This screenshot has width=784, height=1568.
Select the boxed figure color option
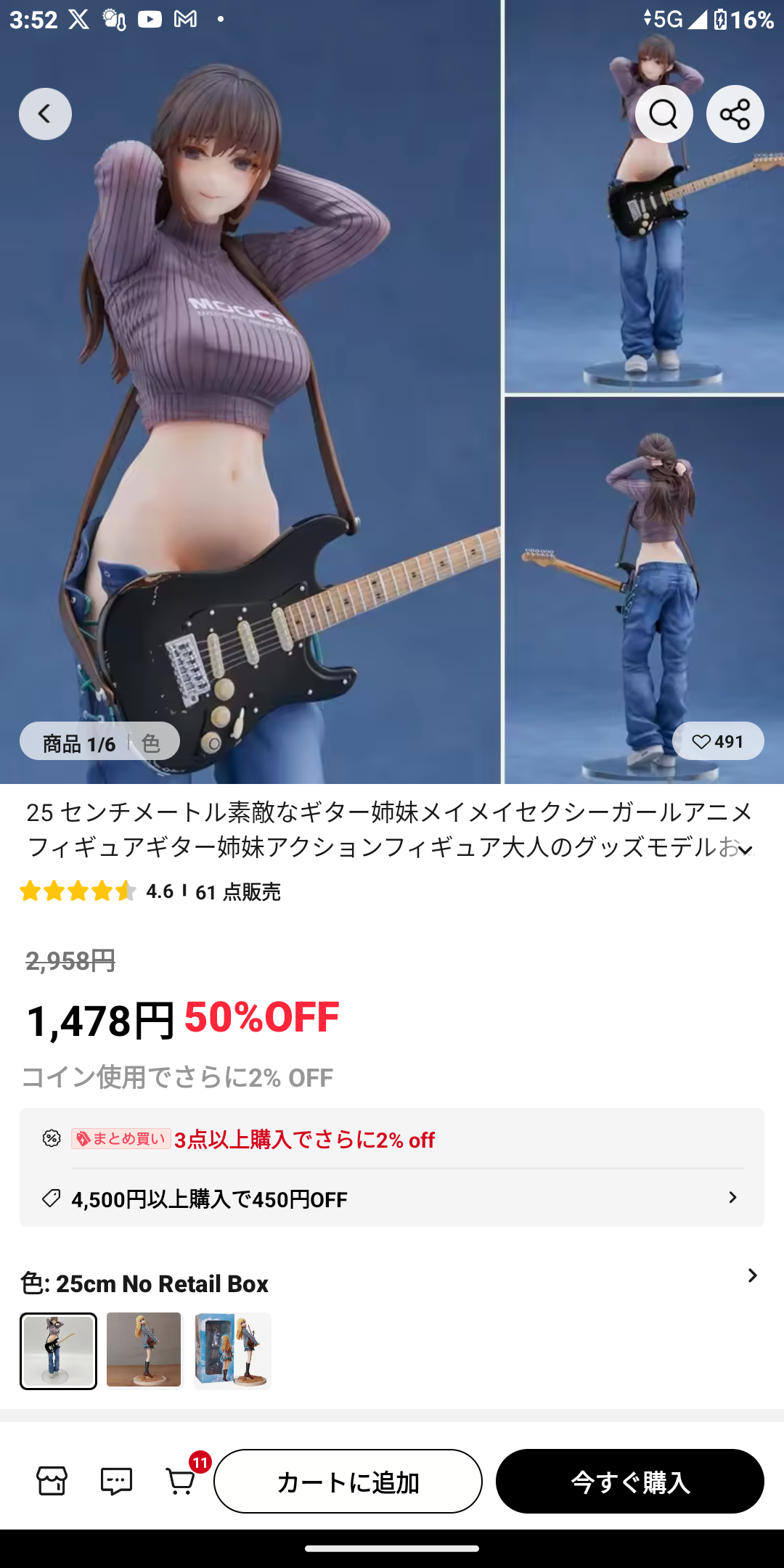pos(232,1351)
